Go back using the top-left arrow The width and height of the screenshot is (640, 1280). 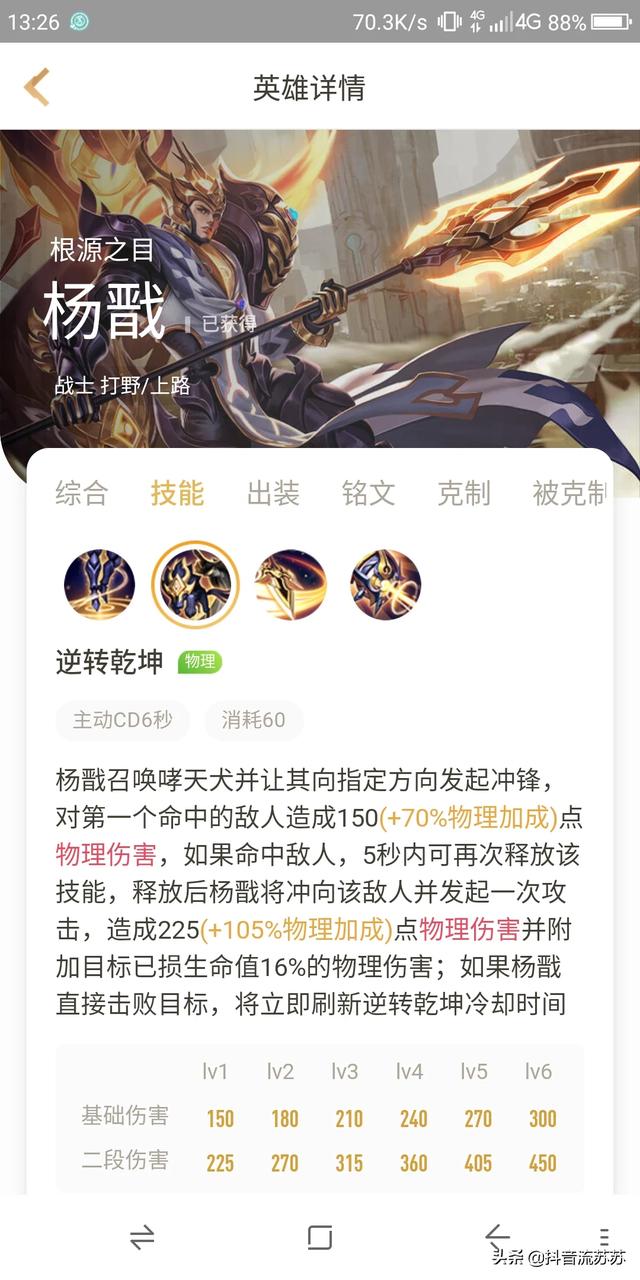(37, 87)
